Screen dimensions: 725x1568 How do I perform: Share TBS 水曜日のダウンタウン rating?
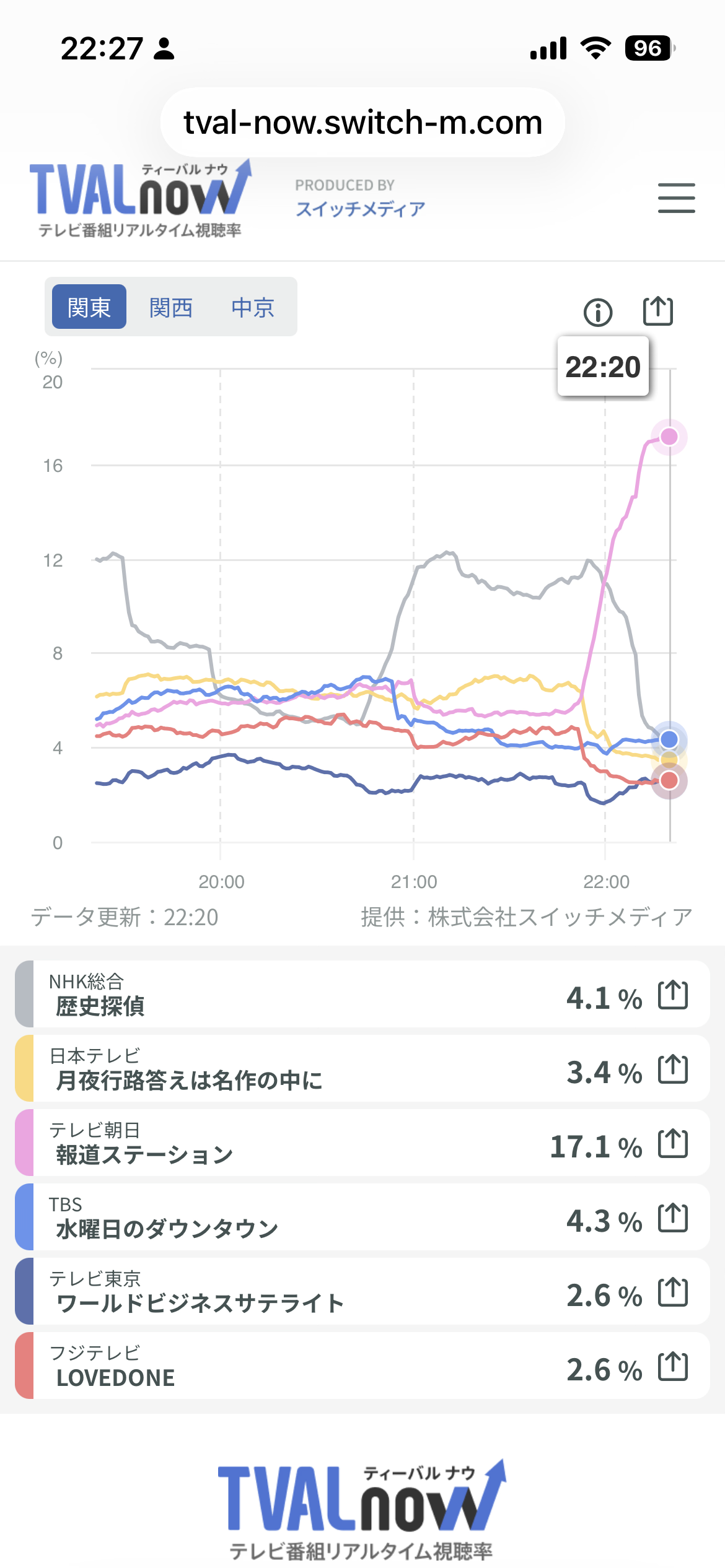673,1218
